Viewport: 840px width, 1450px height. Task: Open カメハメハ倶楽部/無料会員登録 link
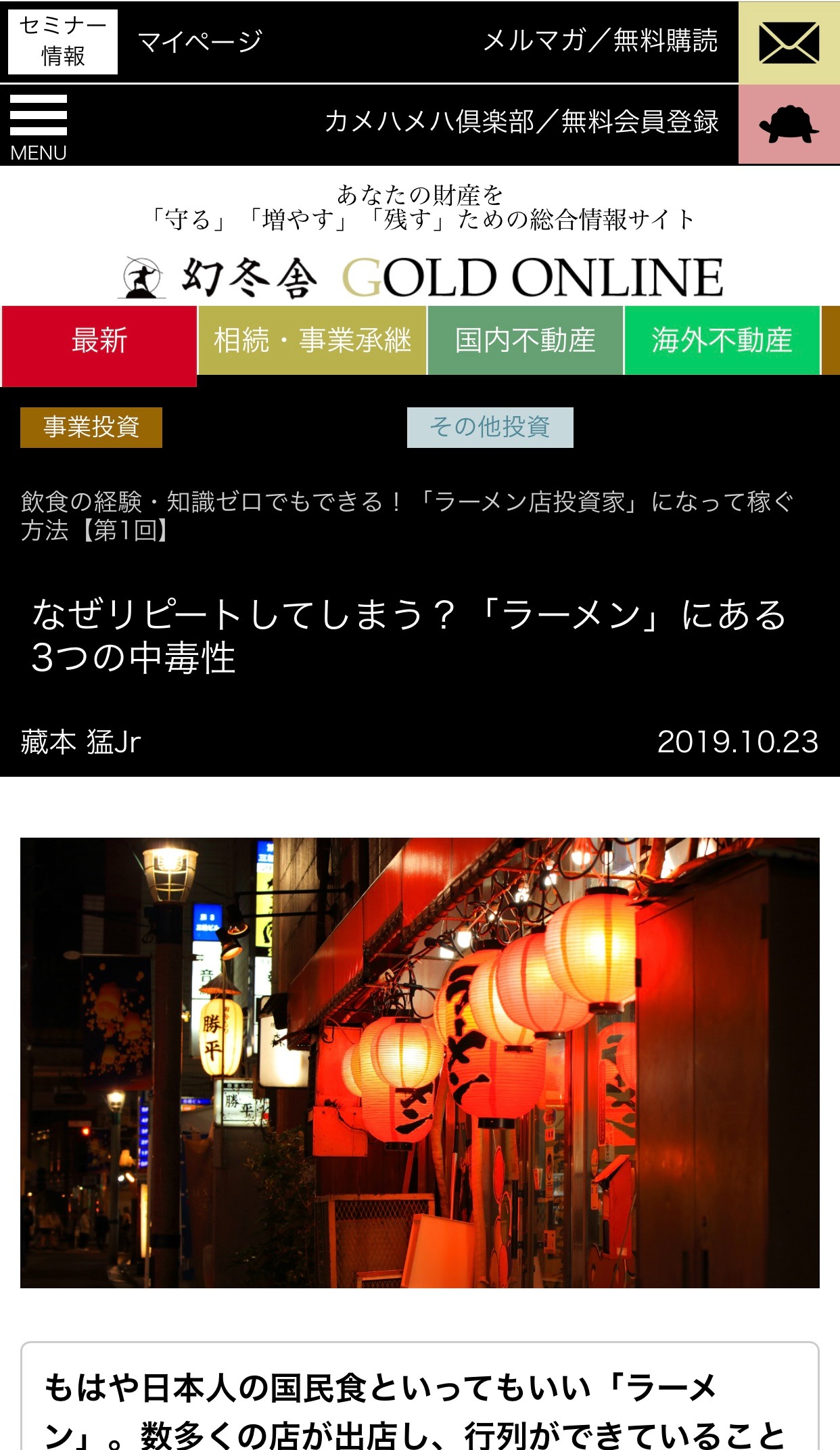[521, 122]
